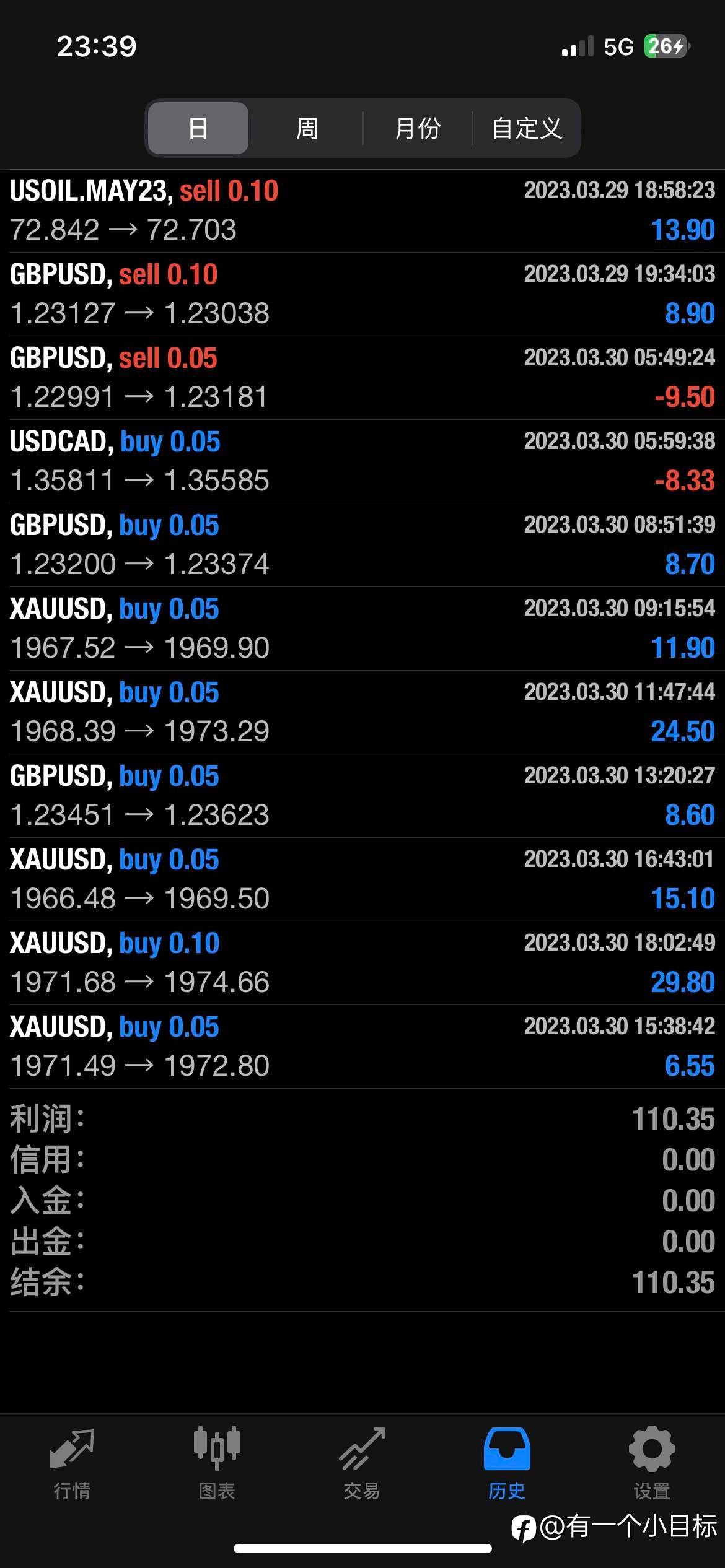Choose the 自定义 custom period
Image resolution: width=725 pixels, height=1568 pixels.
pyautogui.click(x=526, y=128)
